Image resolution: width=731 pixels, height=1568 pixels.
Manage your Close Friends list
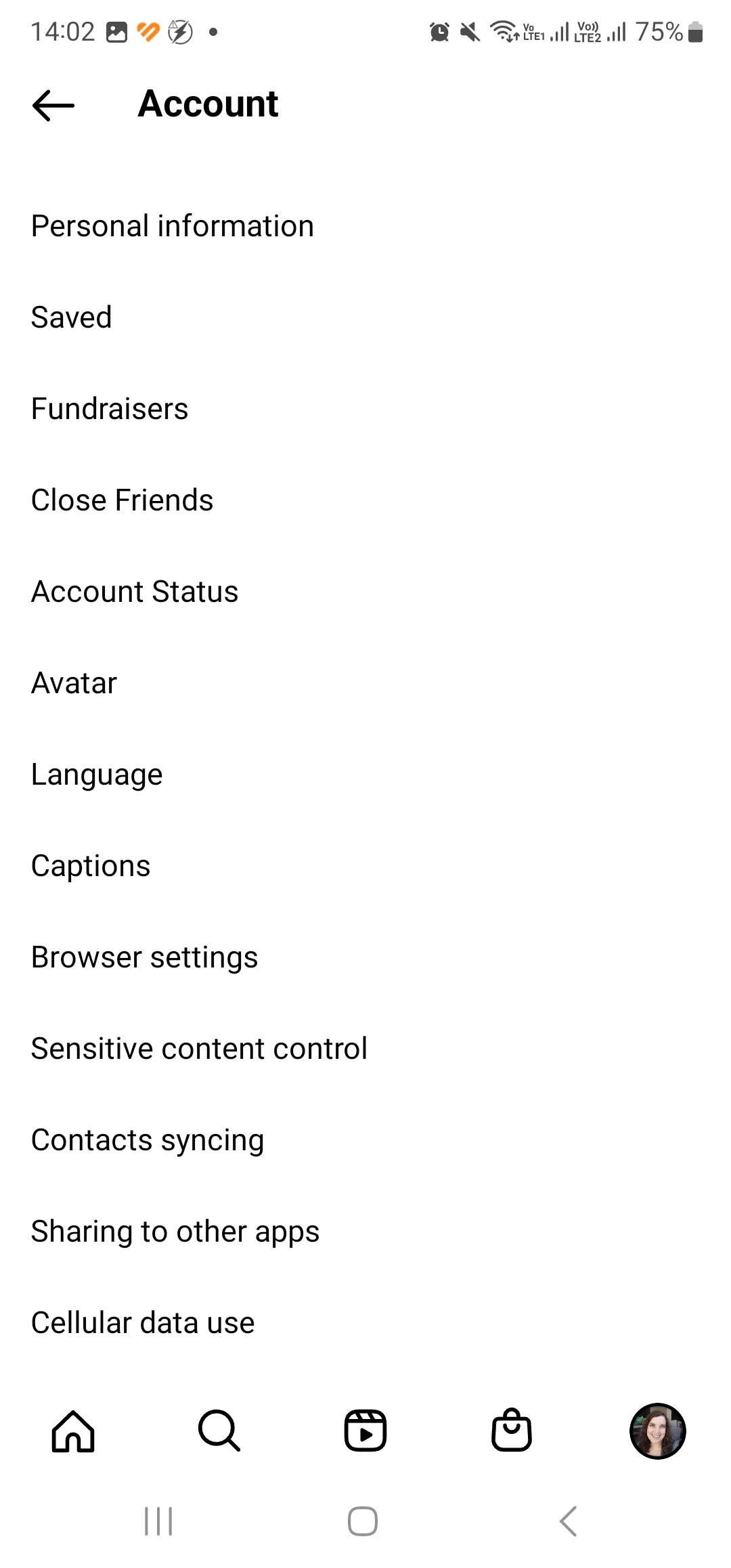pos(122,500)
